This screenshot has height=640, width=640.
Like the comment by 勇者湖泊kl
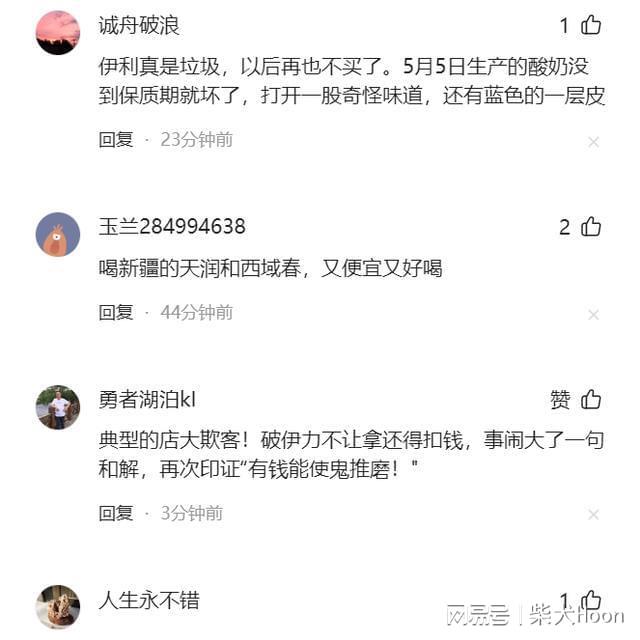click(x=591, y=400)
